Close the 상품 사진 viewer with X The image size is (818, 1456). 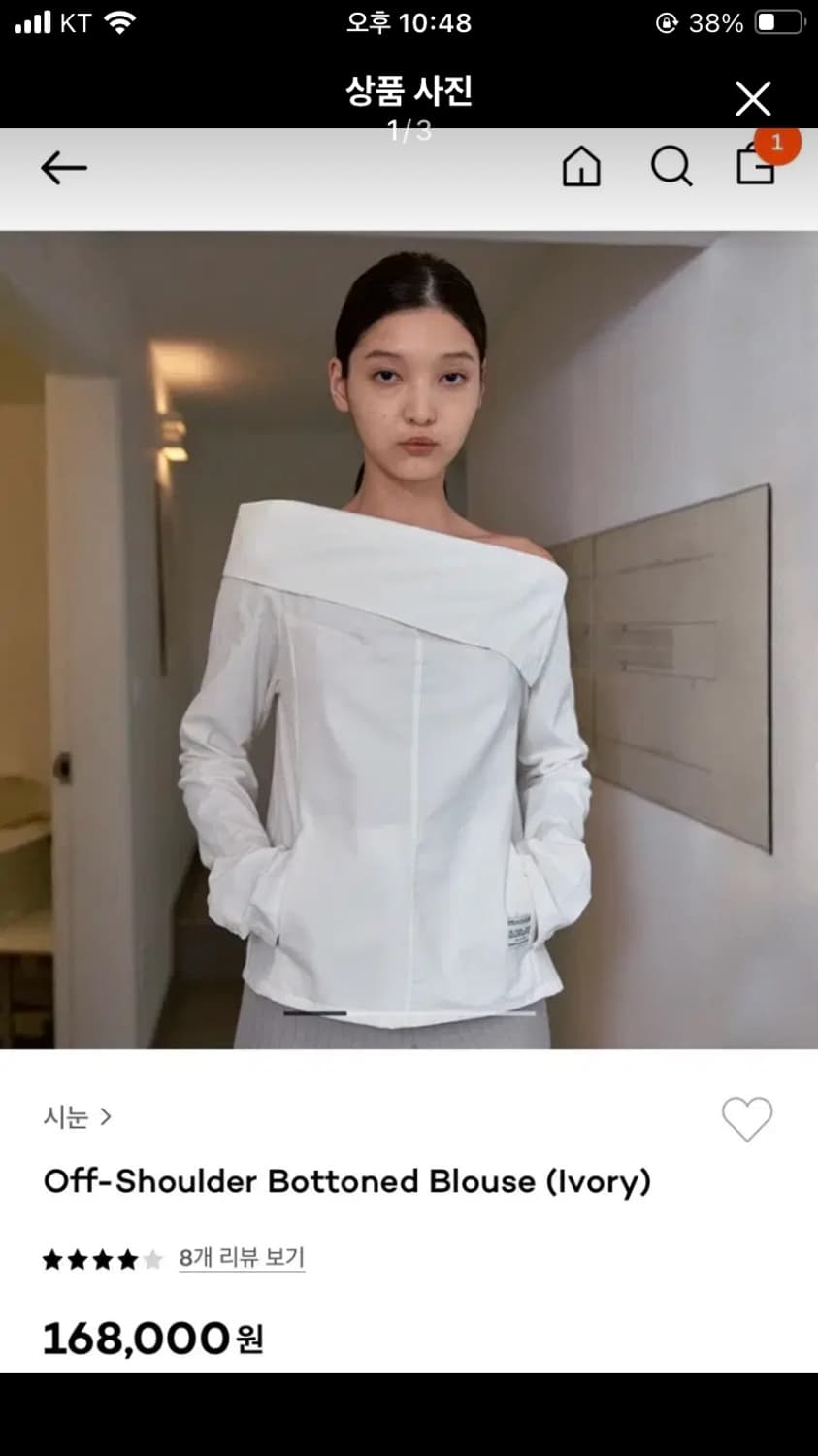click(x=753, y=99)
